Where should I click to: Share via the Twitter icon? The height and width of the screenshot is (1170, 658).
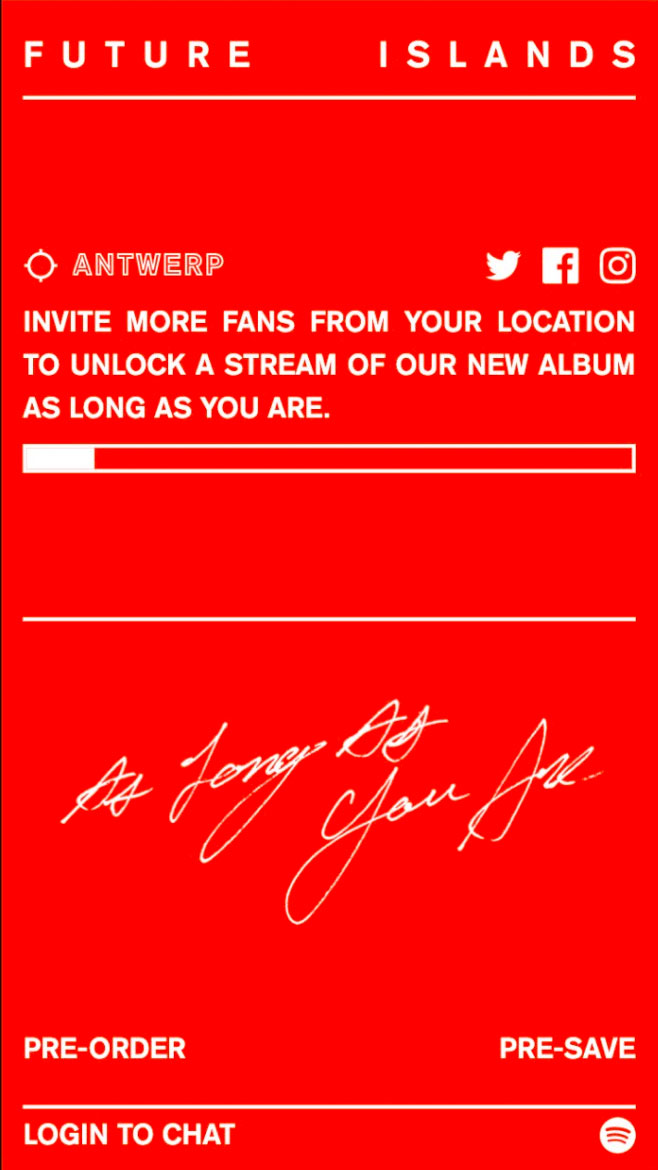[504, 266]
